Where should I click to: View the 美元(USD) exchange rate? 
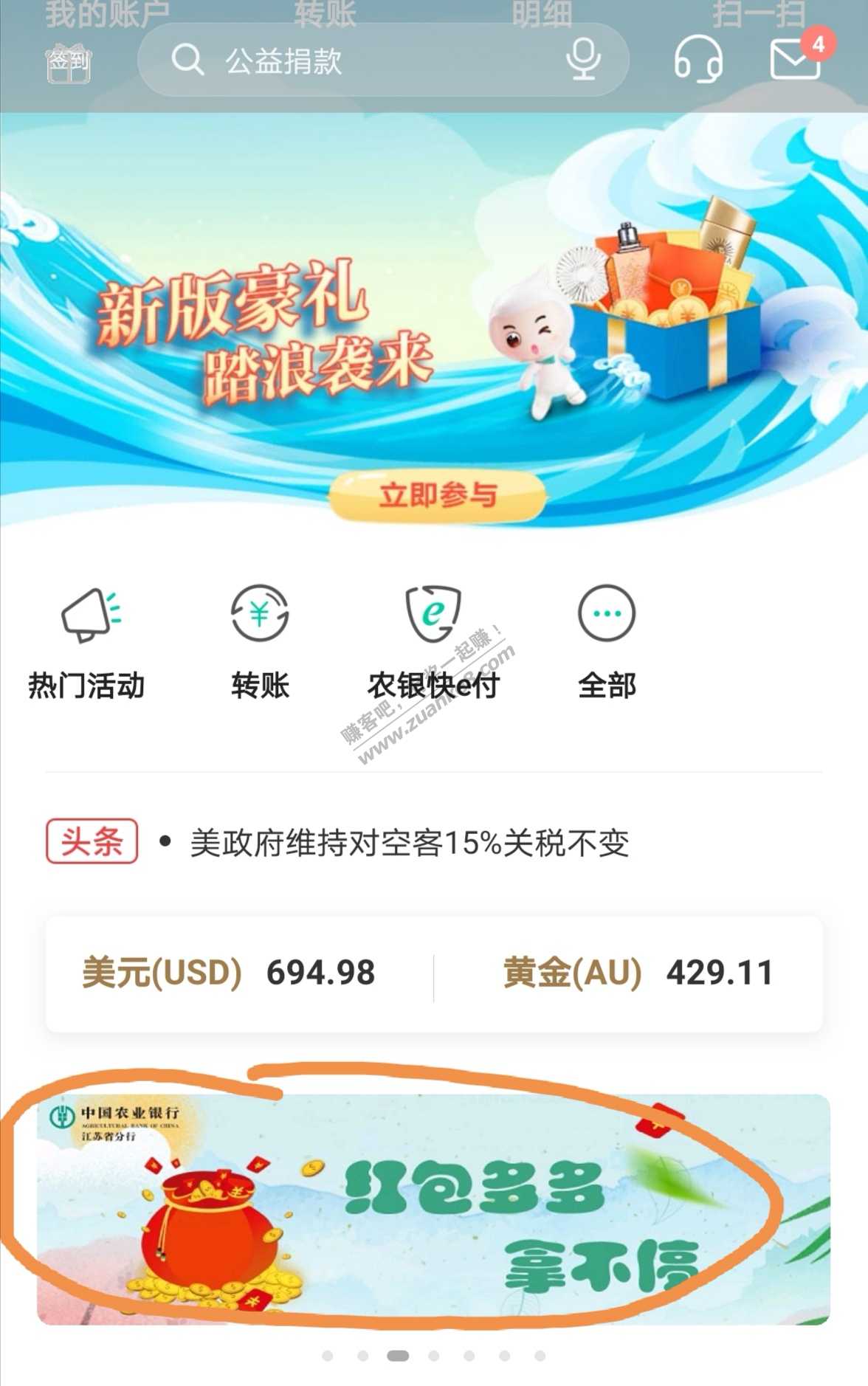[x=229, y=973]
